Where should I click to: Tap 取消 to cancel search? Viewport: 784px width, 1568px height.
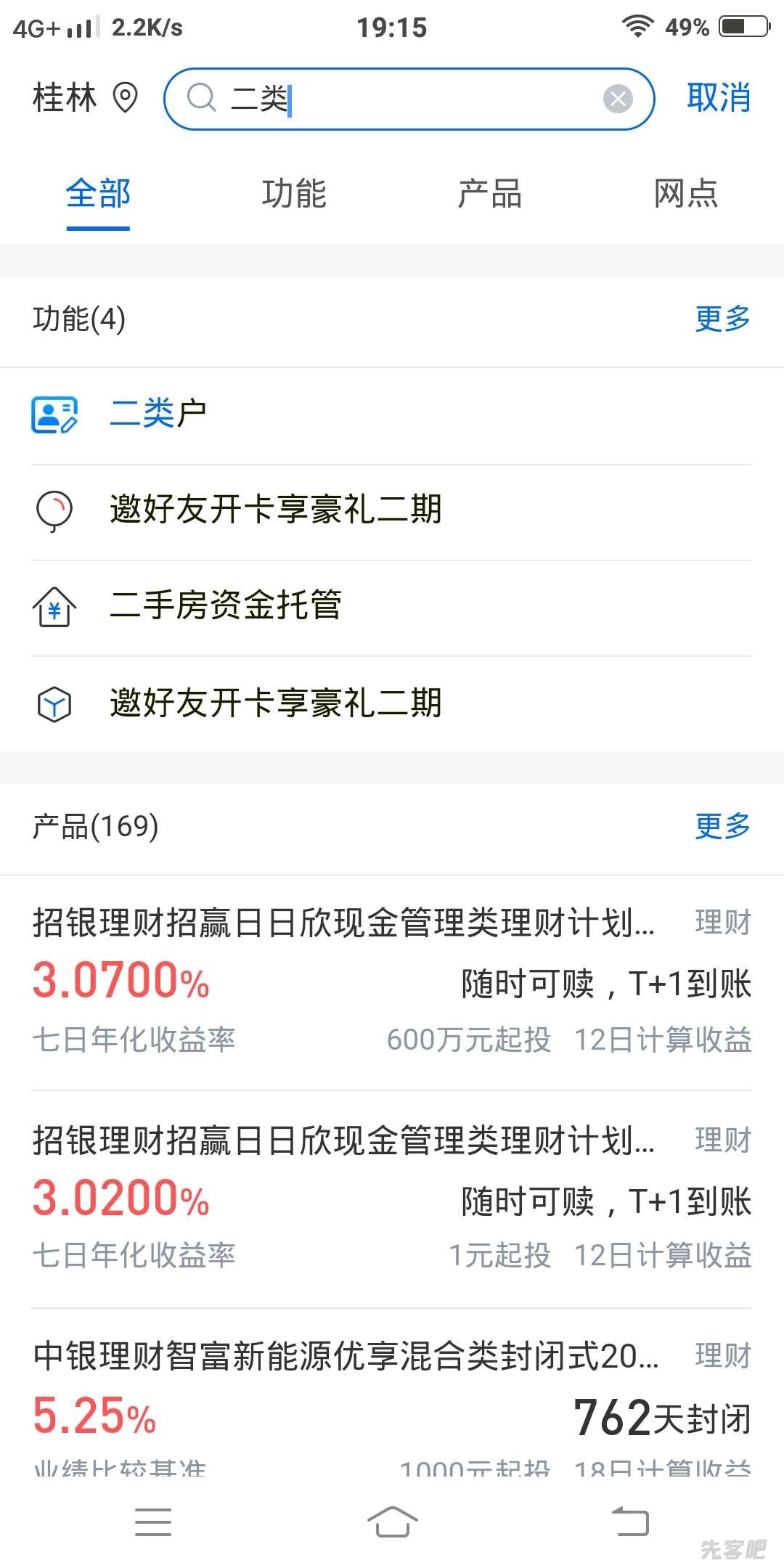coord(718,98)
